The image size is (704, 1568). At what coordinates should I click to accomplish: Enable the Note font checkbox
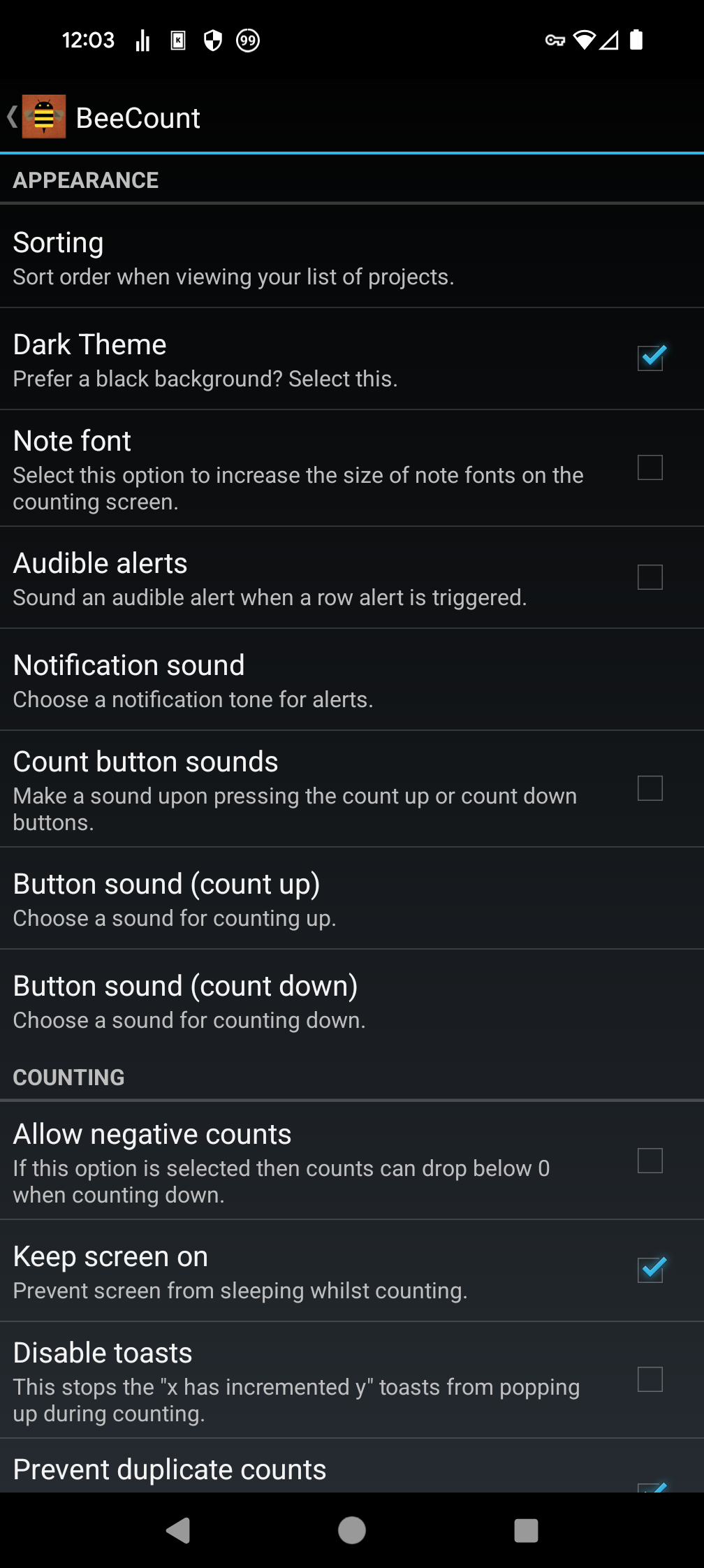650,467
